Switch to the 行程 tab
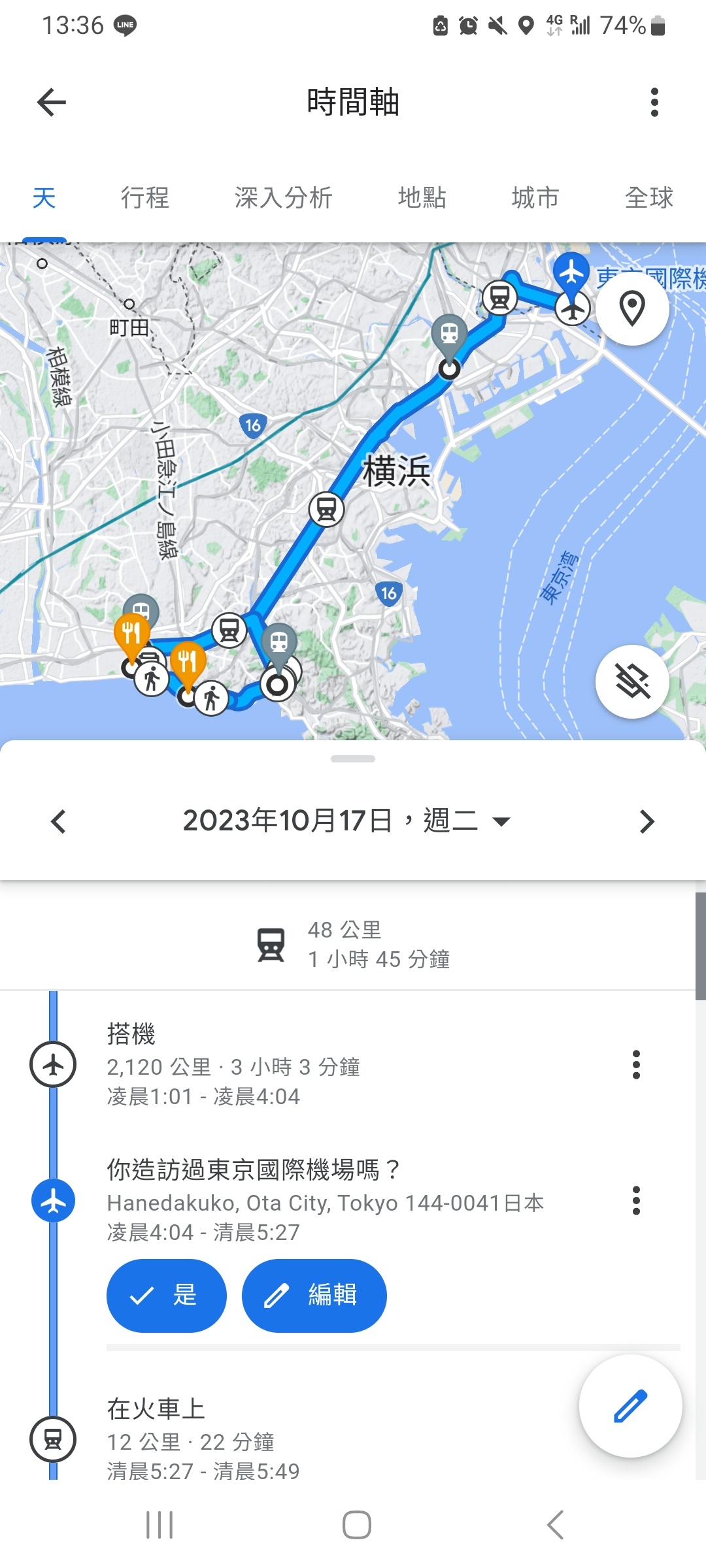Viewport: 706px width, 1568px height. pyautogui.click(x=145, y=198)
